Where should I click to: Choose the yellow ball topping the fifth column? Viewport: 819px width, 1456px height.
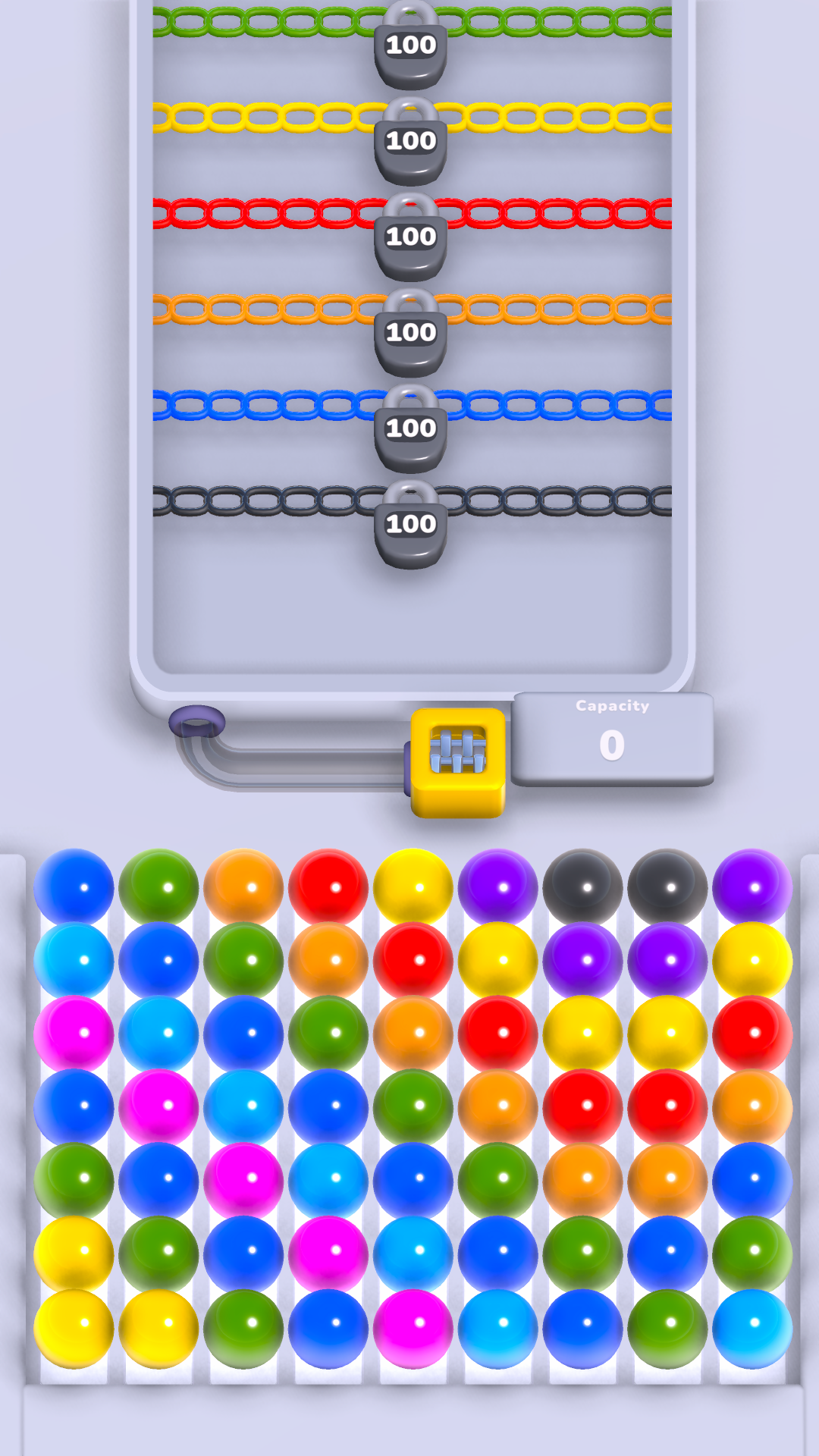click(413, 887)
